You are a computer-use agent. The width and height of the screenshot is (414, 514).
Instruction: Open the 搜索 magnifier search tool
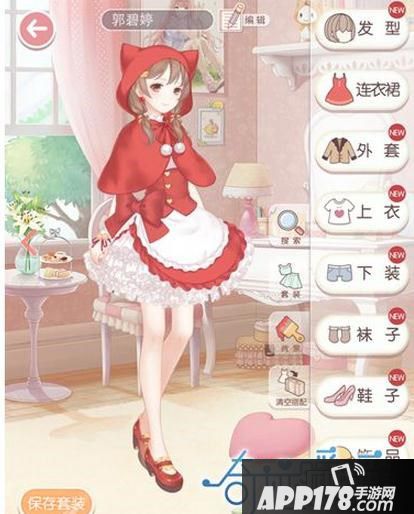(290, 227)
